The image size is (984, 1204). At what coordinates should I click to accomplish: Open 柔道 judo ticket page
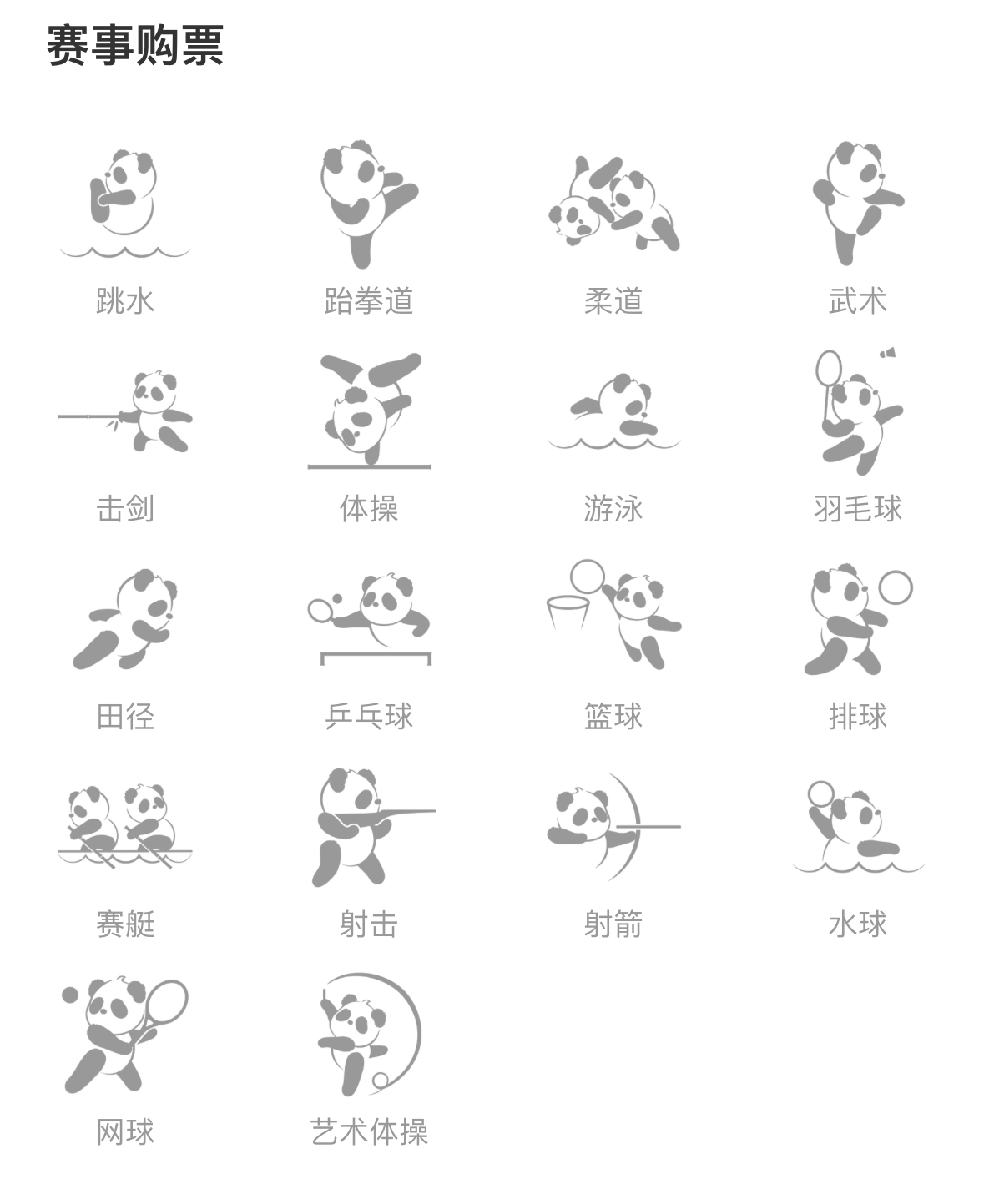tap(613, 205)
